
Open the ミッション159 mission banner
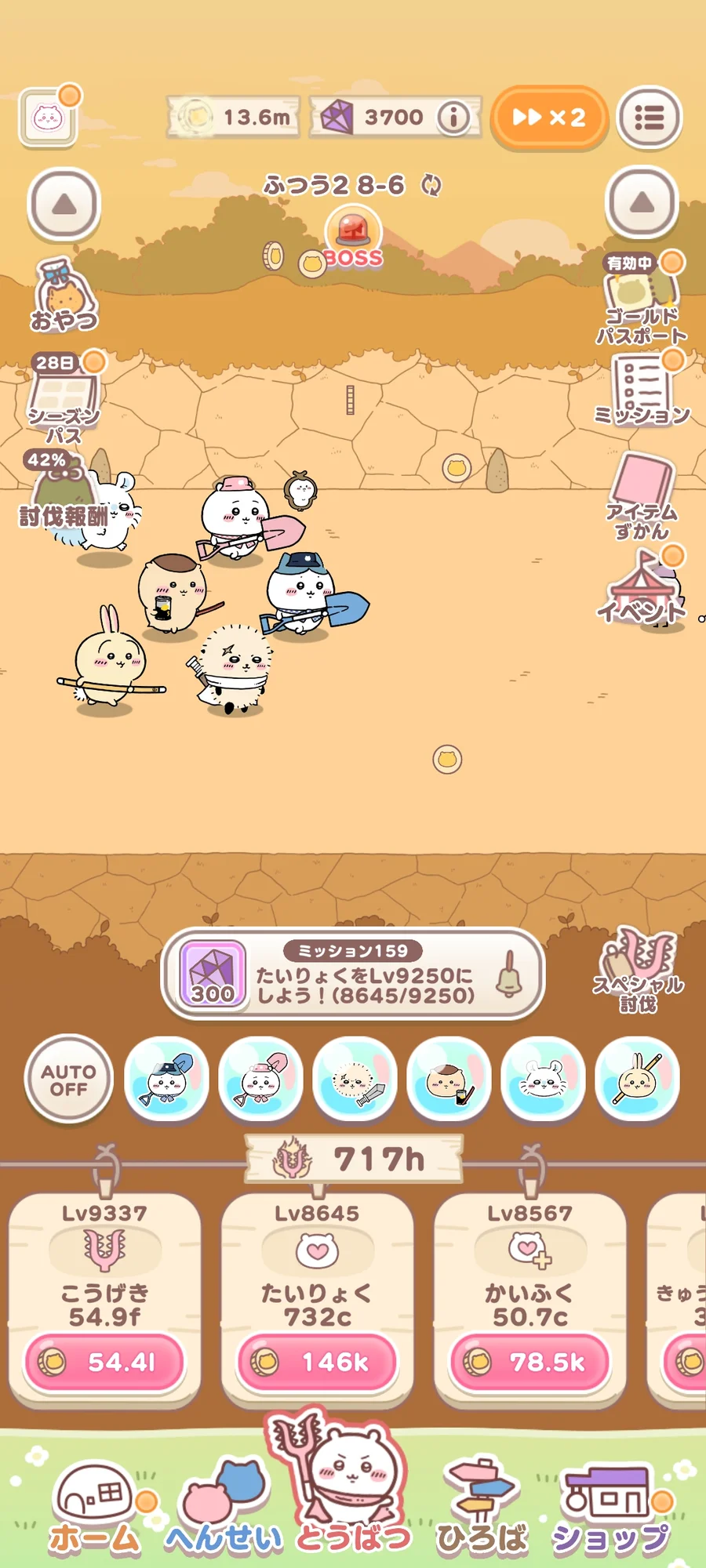click(x=353, y=975)
